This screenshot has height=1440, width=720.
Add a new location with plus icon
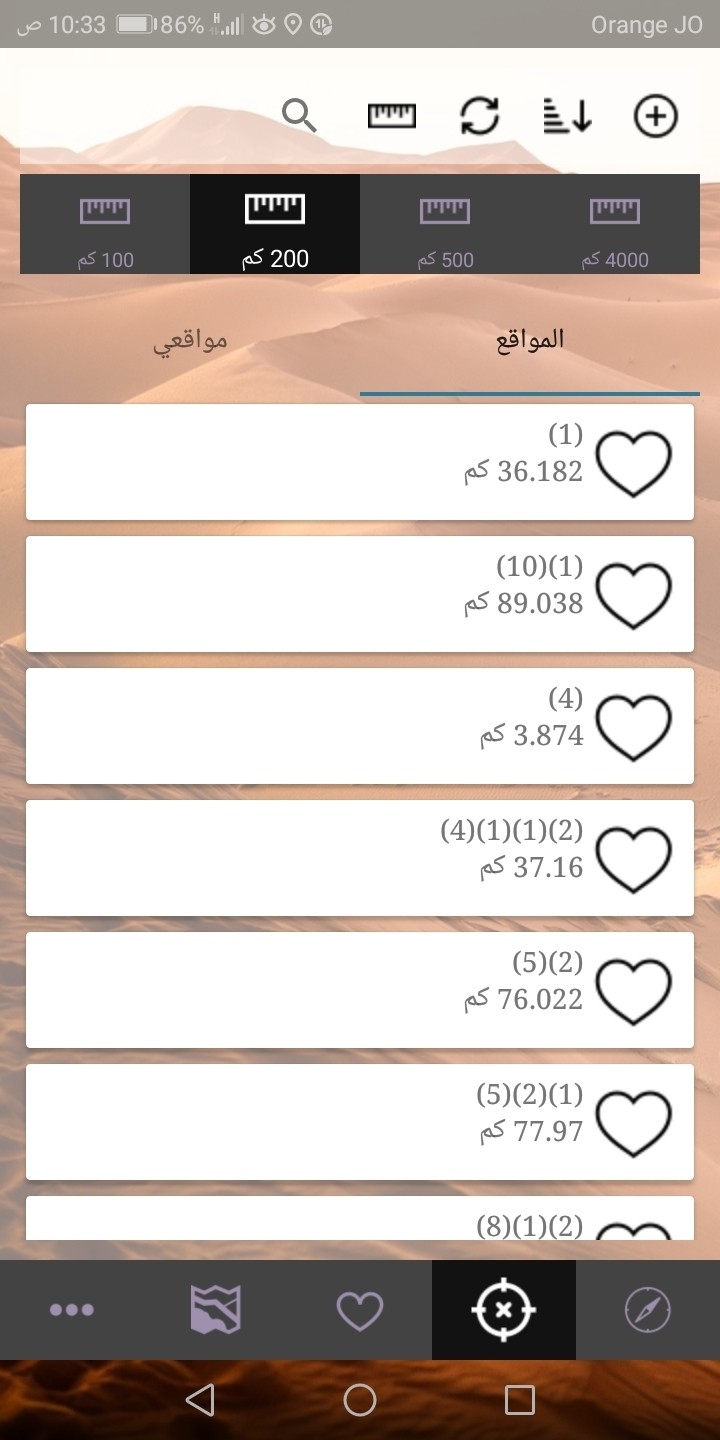pos(655,116)
